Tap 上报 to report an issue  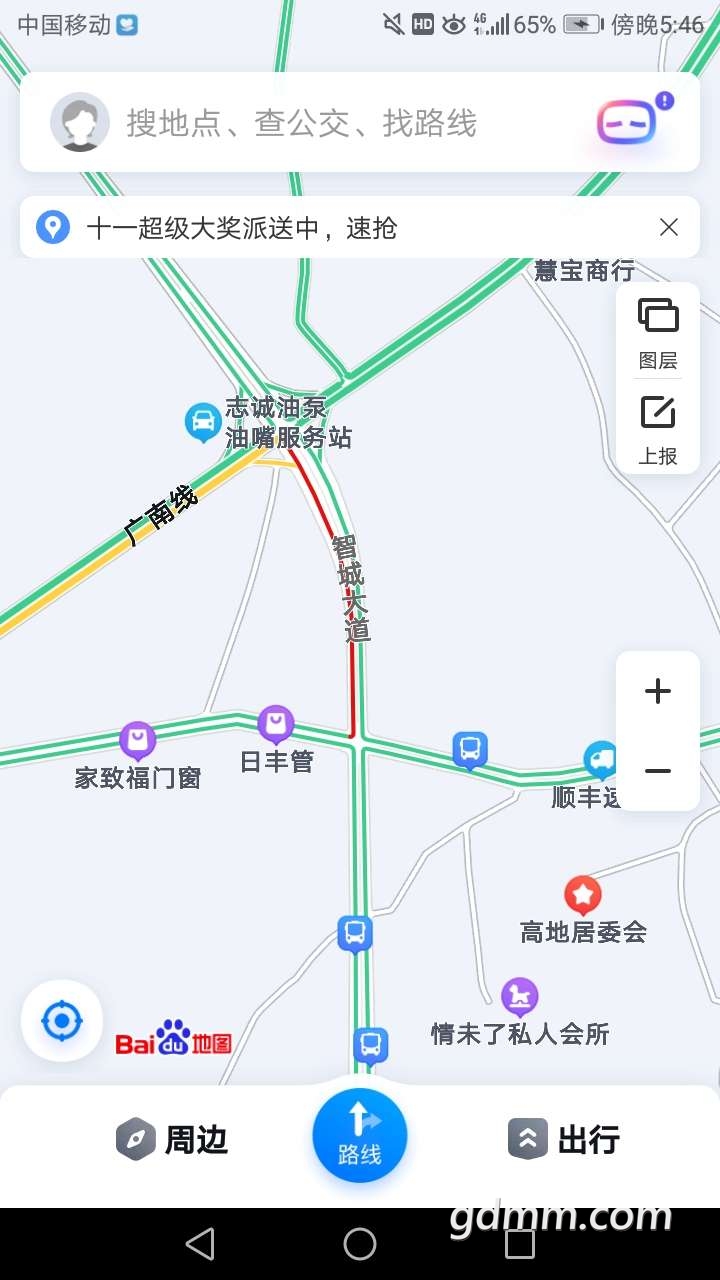658,430
